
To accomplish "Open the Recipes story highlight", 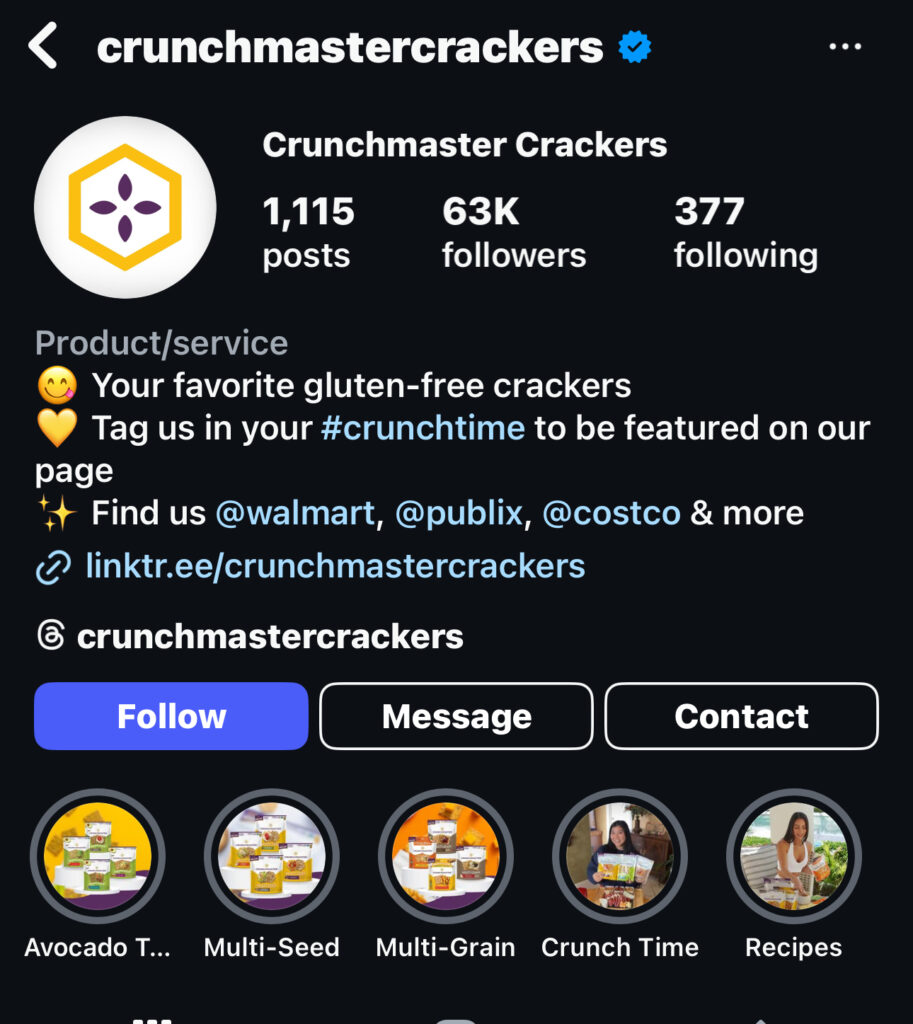I will [793, 857].
